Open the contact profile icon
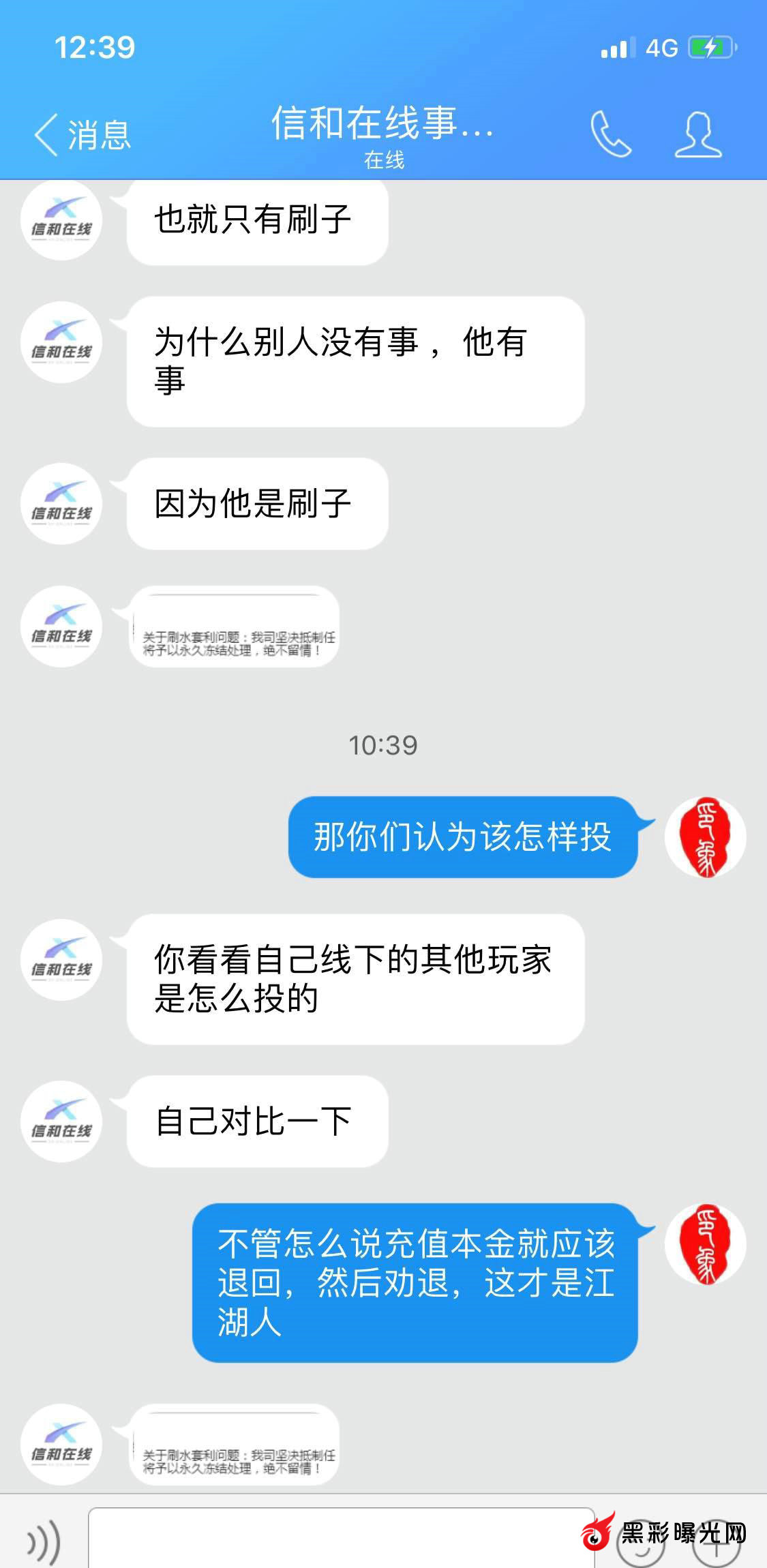Image resolution: width=767 pixels, height=1568 pixels. coord(698,134)
